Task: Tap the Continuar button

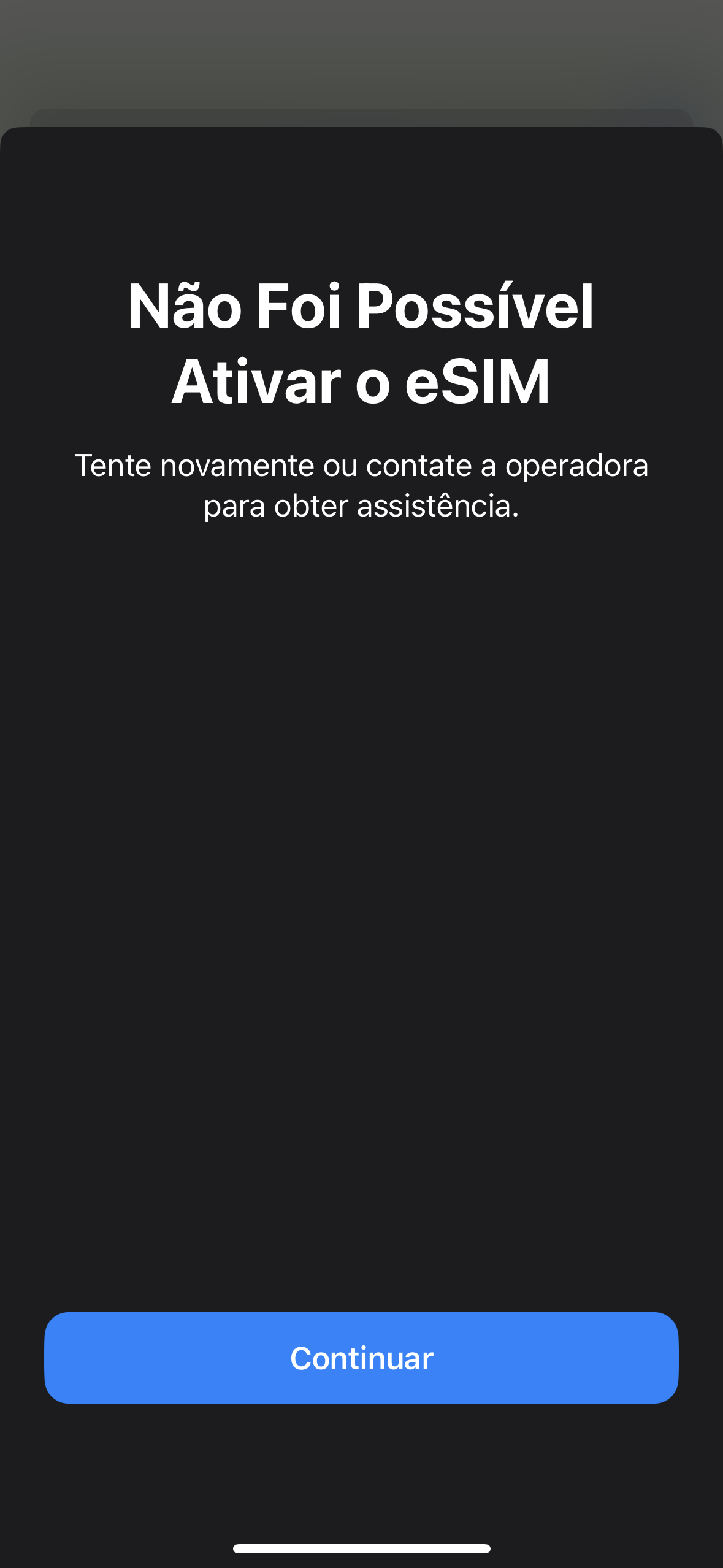Action: tap(361, 1358)
